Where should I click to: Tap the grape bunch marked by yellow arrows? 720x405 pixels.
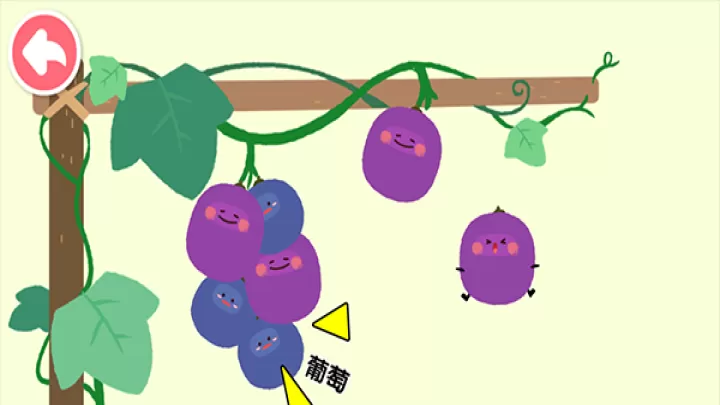click(253, 280)
